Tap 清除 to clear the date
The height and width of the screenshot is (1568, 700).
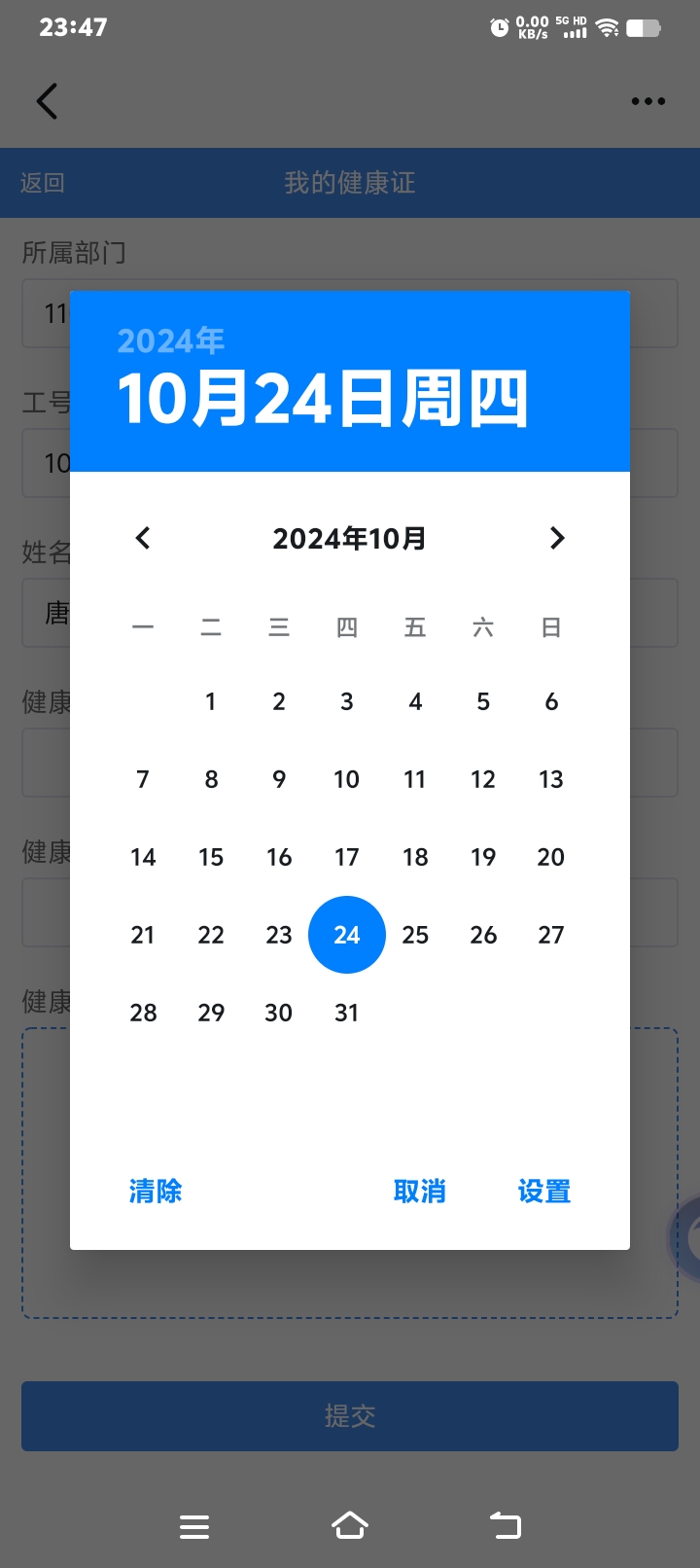click(x=156, y=1191)
